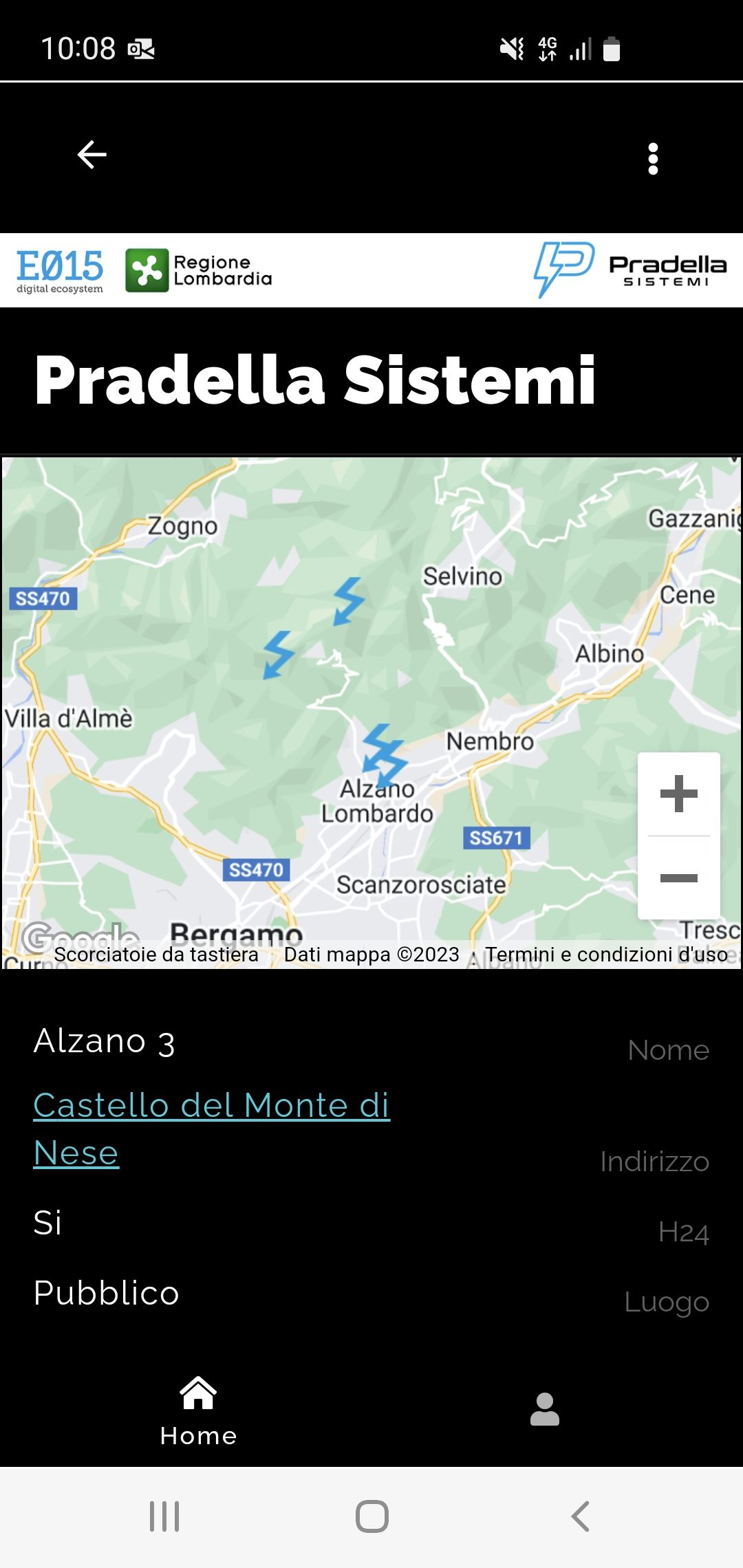Zoom in on the map
This screenshot has width=743, height=1568.
(678, 794)
